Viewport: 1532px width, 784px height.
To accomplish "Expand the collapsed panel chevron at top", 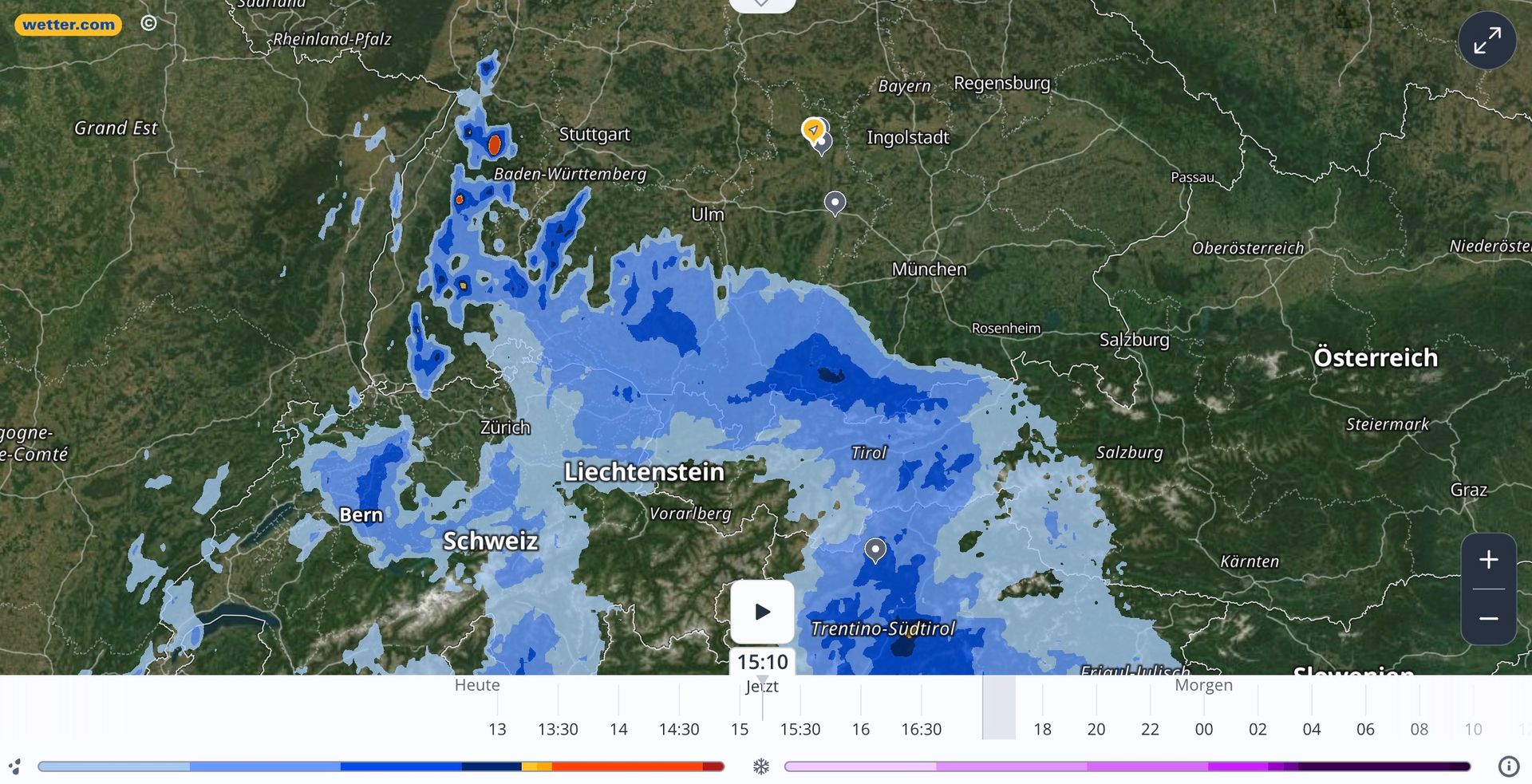I will [762, 4].
